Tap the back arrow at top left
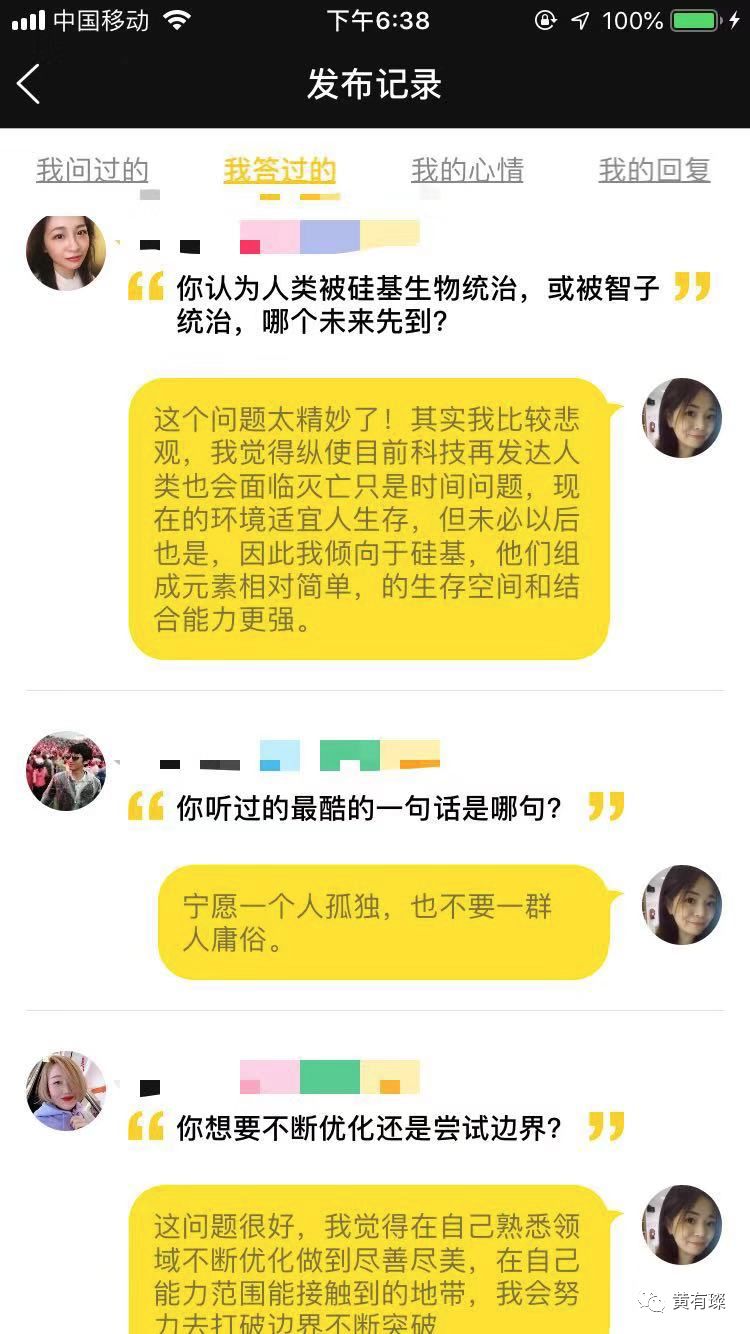 [28, 84]
